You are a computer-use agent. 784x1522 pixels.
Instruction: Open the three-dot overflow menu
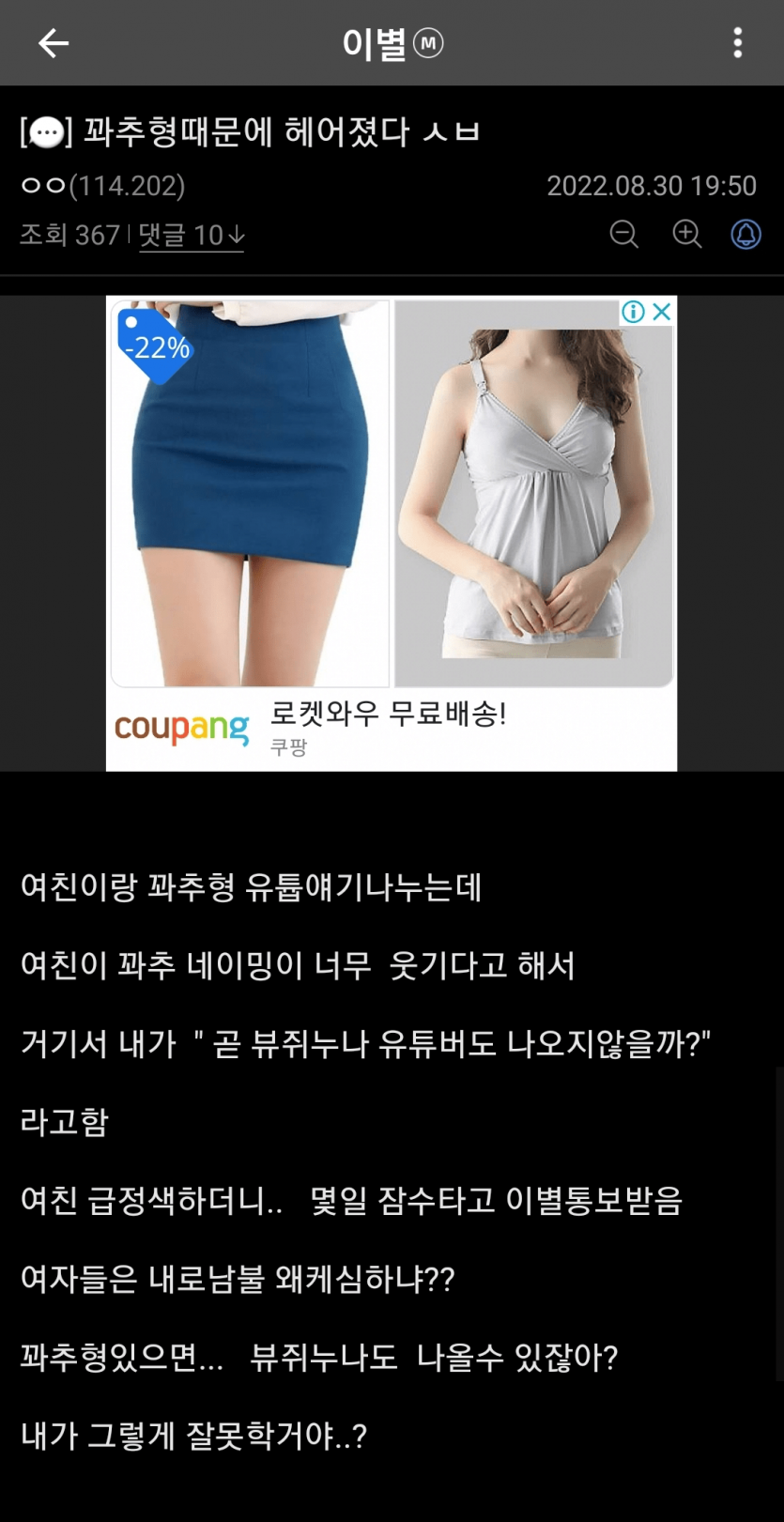[738, 43]
